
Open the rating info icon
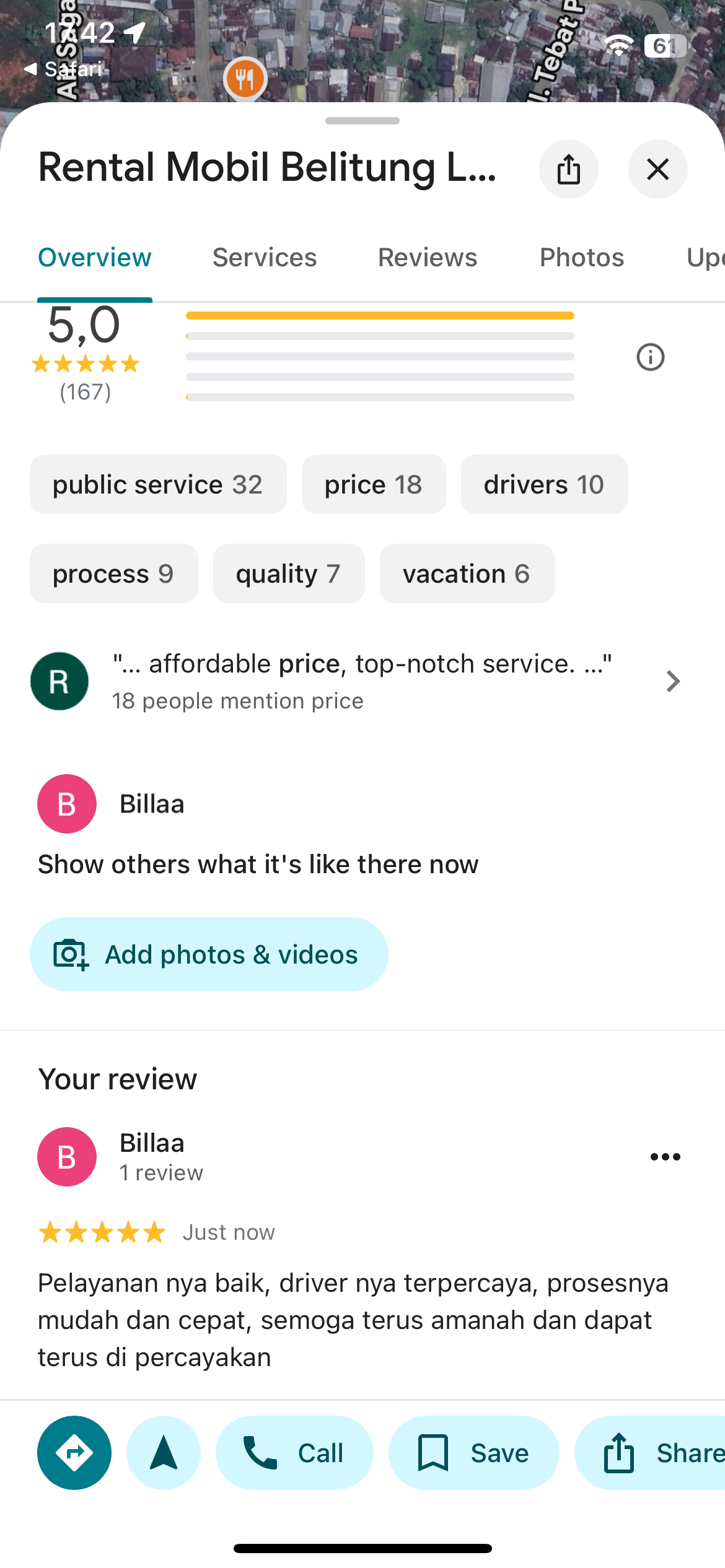click(650, 357)
